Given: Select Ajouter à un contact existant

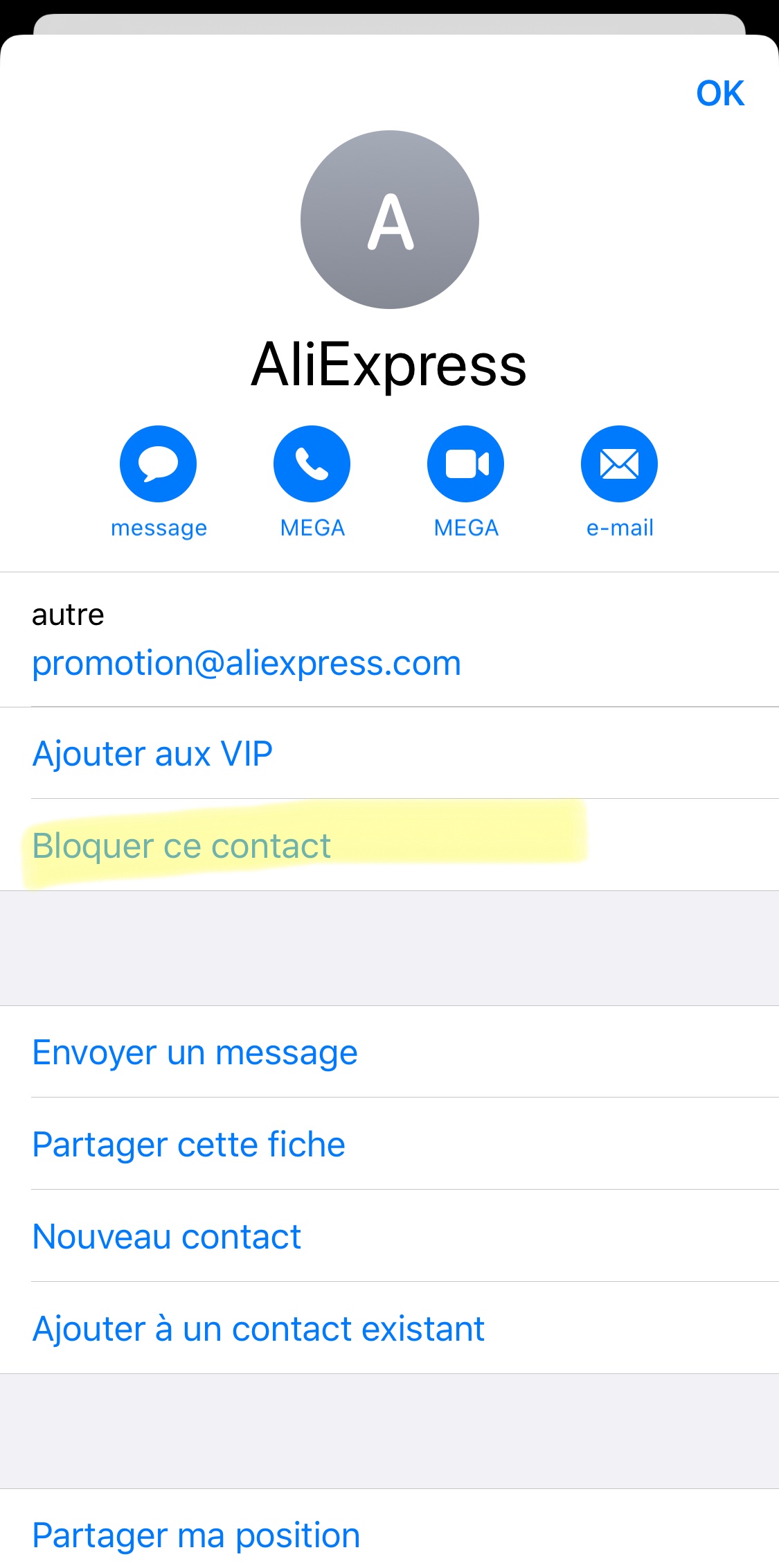Looking at the screenshot, I should point(258,1328).
